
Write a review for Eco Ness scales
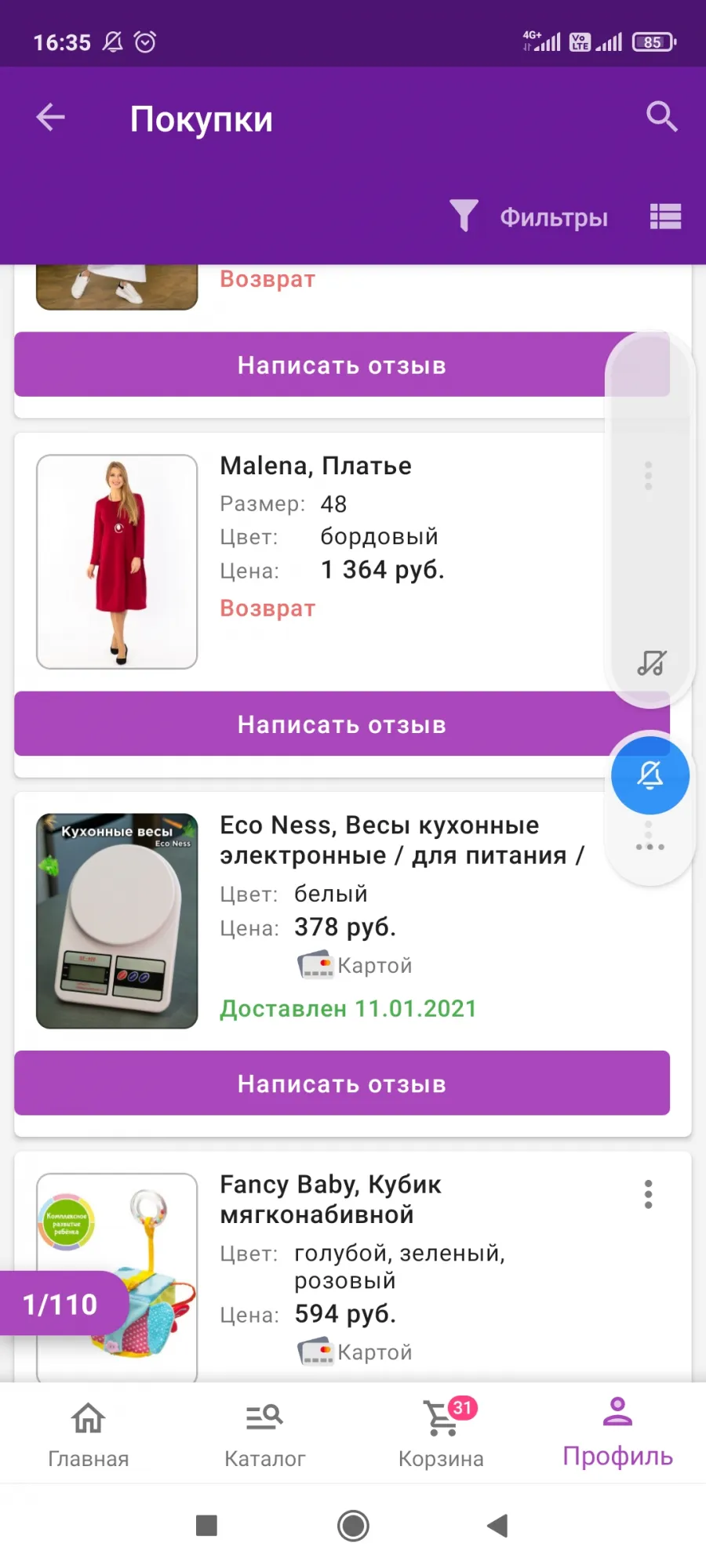tap(342, 1083)
